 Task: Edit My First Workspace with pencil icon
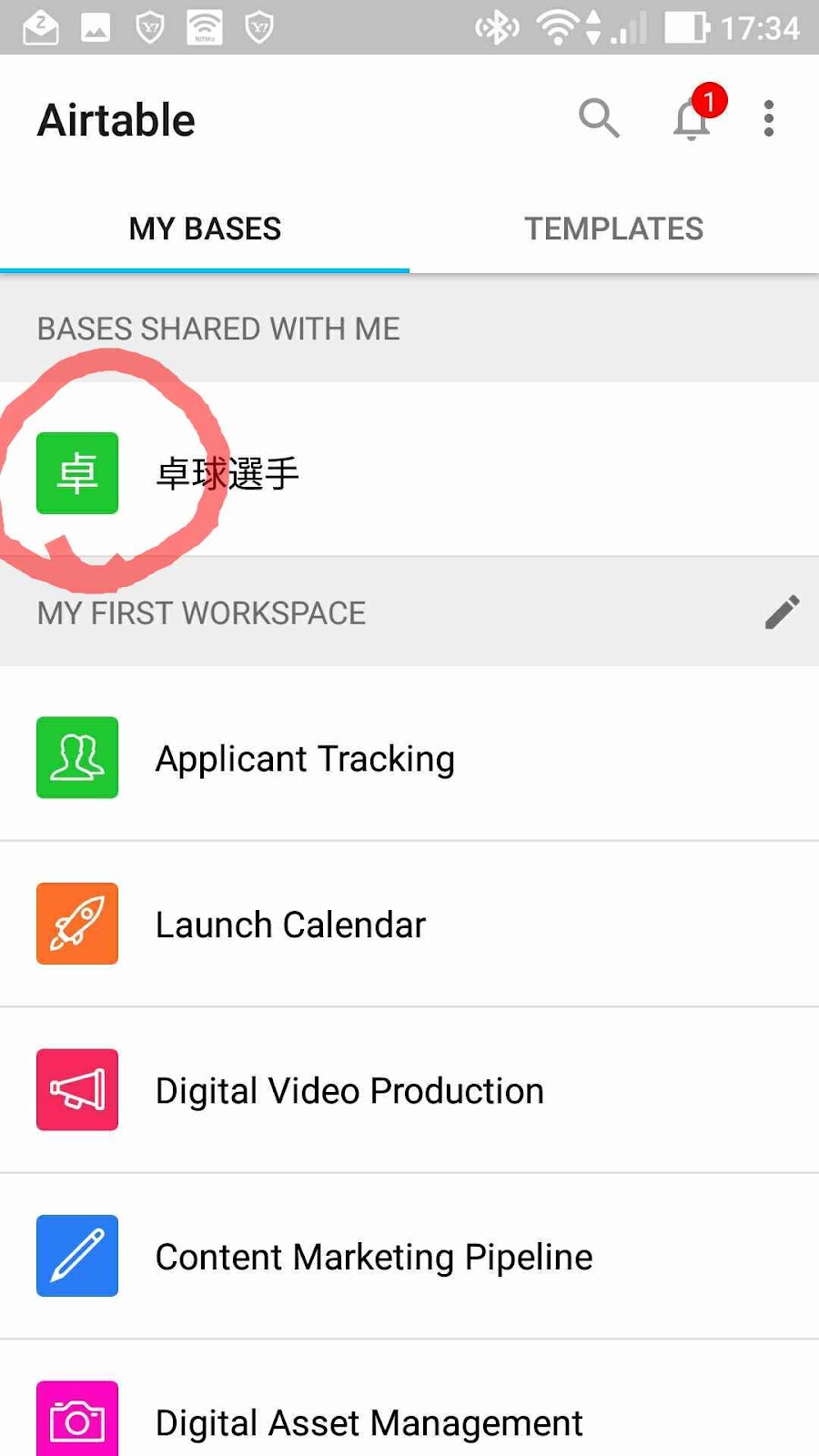pos(783,612)
